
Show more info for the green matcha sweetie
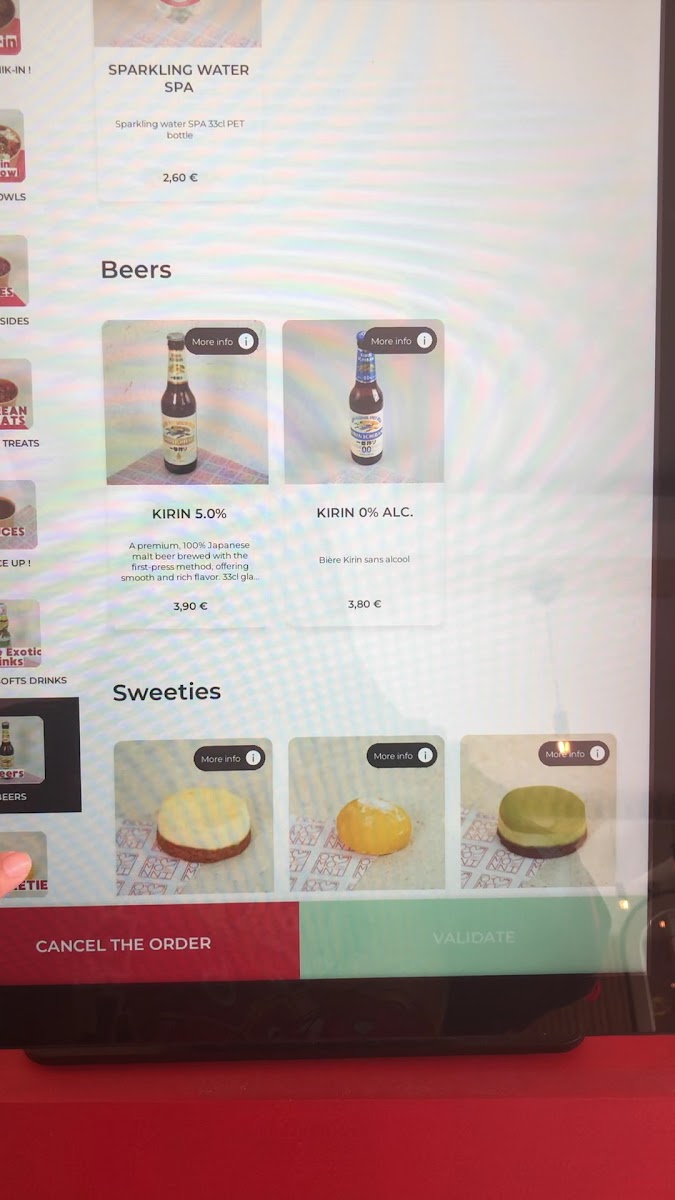click(574, 753)
